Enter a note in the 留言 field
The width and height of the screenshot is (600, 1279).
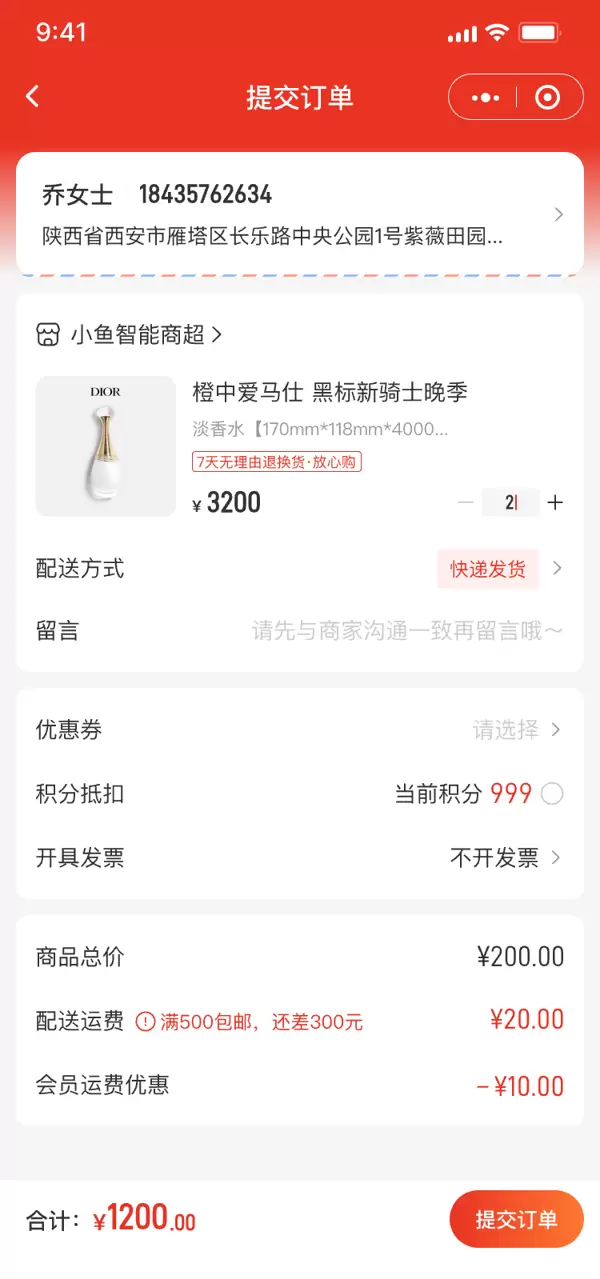(407, 631)
